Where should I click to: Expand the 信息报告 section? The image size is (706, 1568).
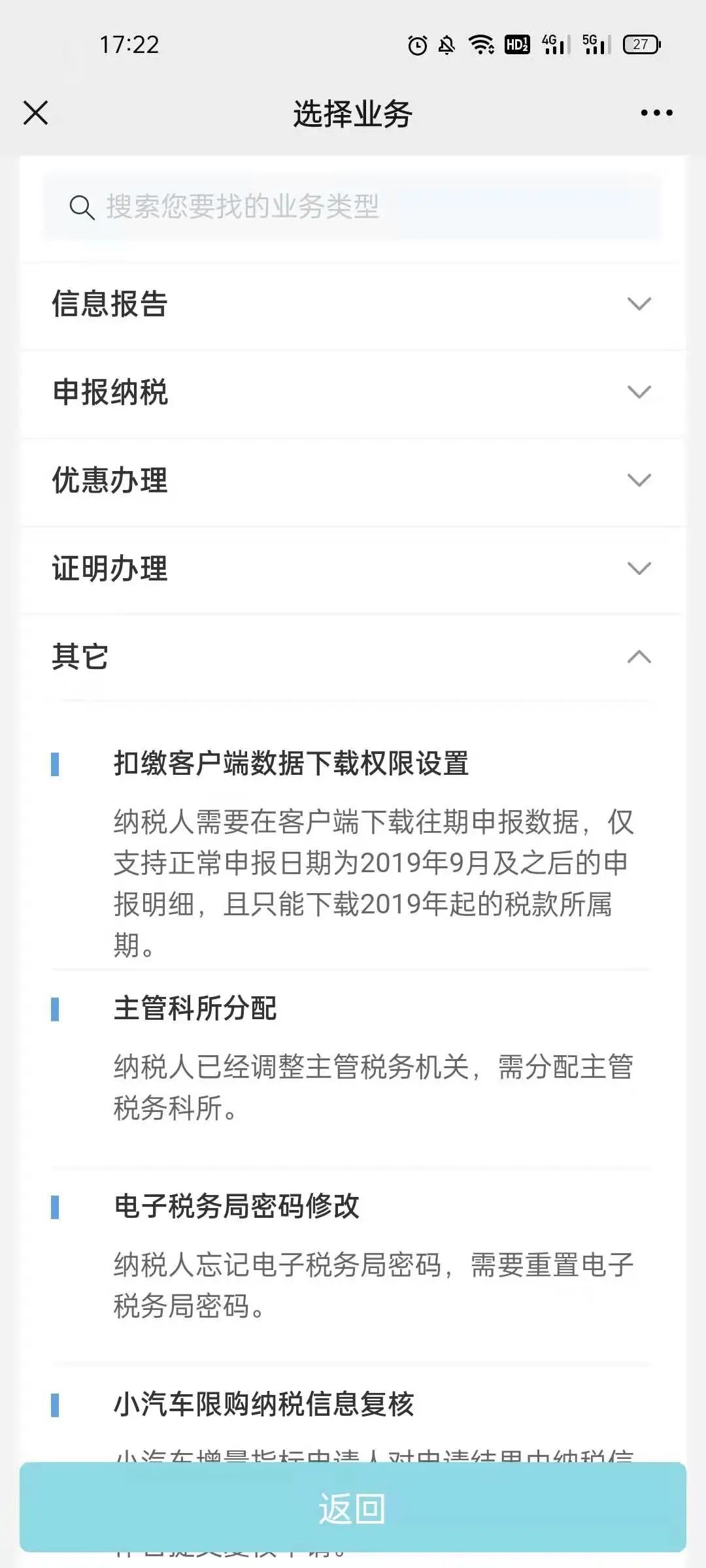point(353,304)
